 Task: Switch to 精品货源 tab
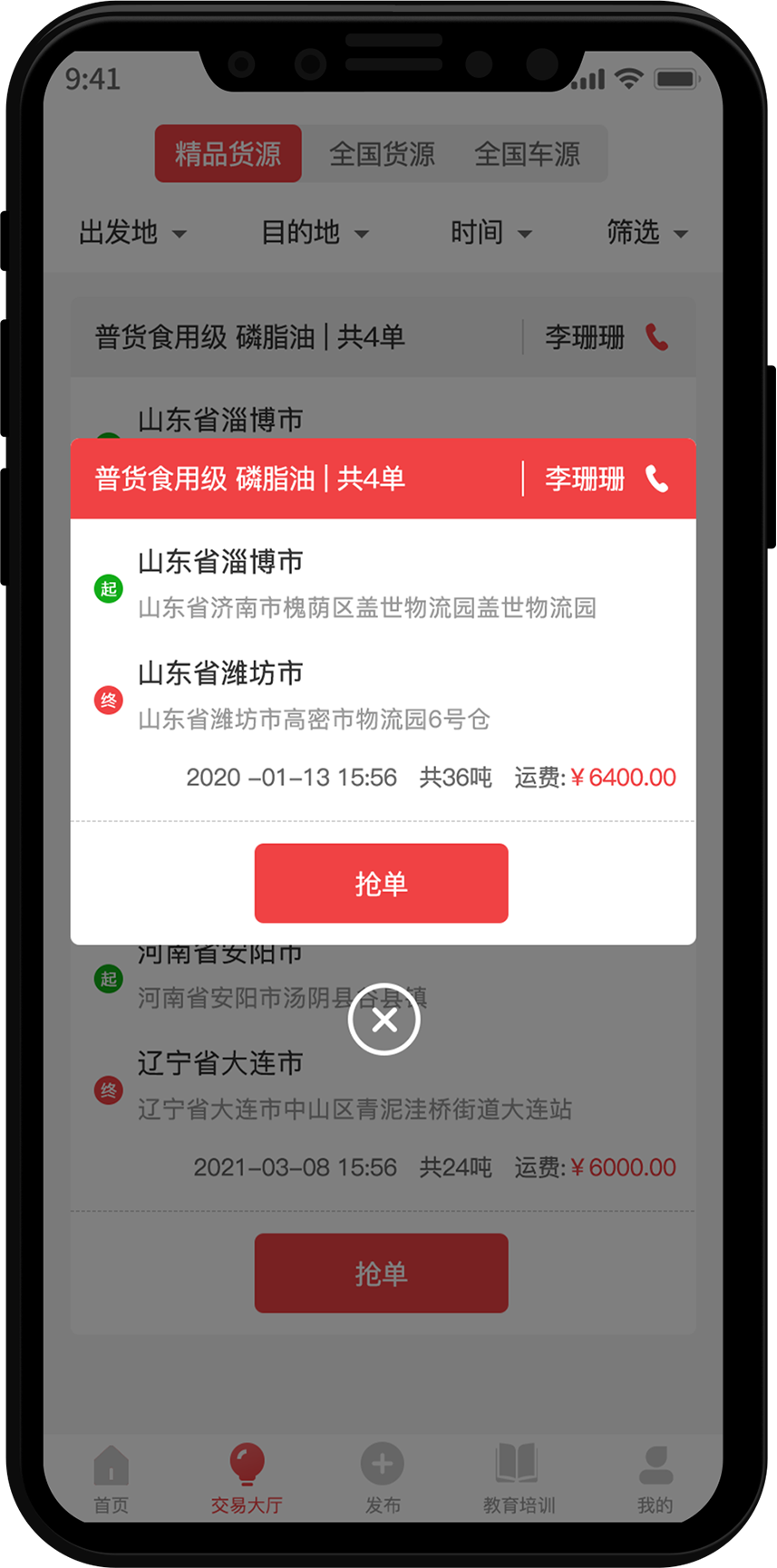pos(228,154)
